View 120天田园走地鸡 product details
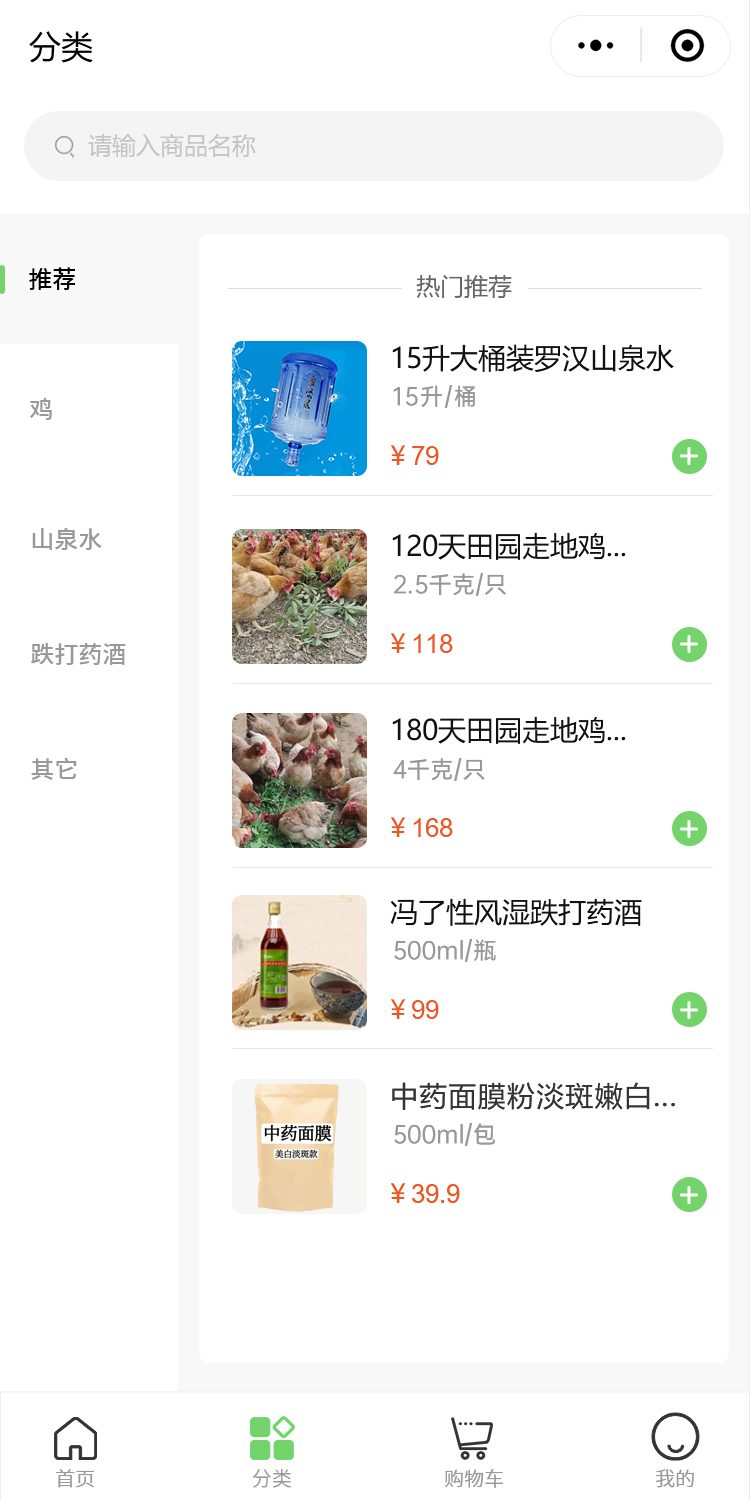This screenshot has width=750, height=1500. [508, 547]
